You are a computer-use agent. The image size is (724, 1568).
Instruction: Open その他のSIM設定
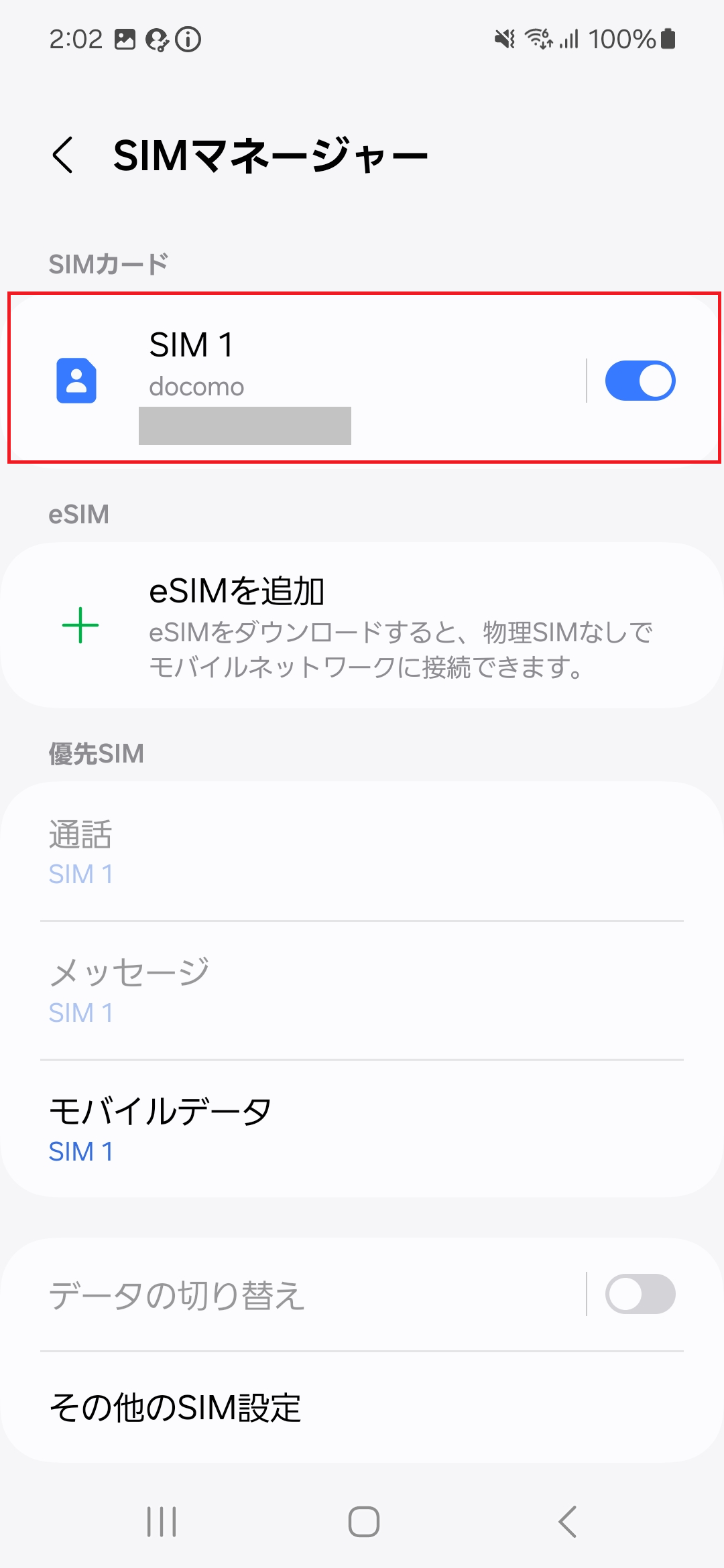(x=362, y=1407)
